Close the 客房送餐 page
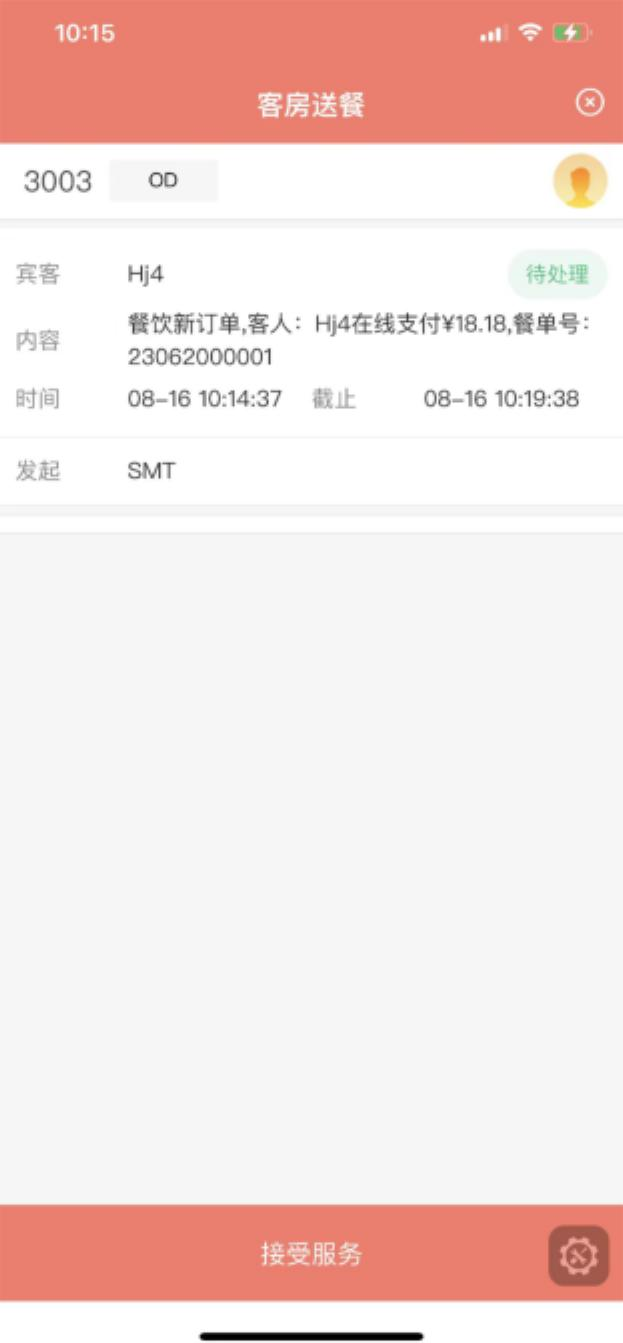 click(x=590, y=102)
